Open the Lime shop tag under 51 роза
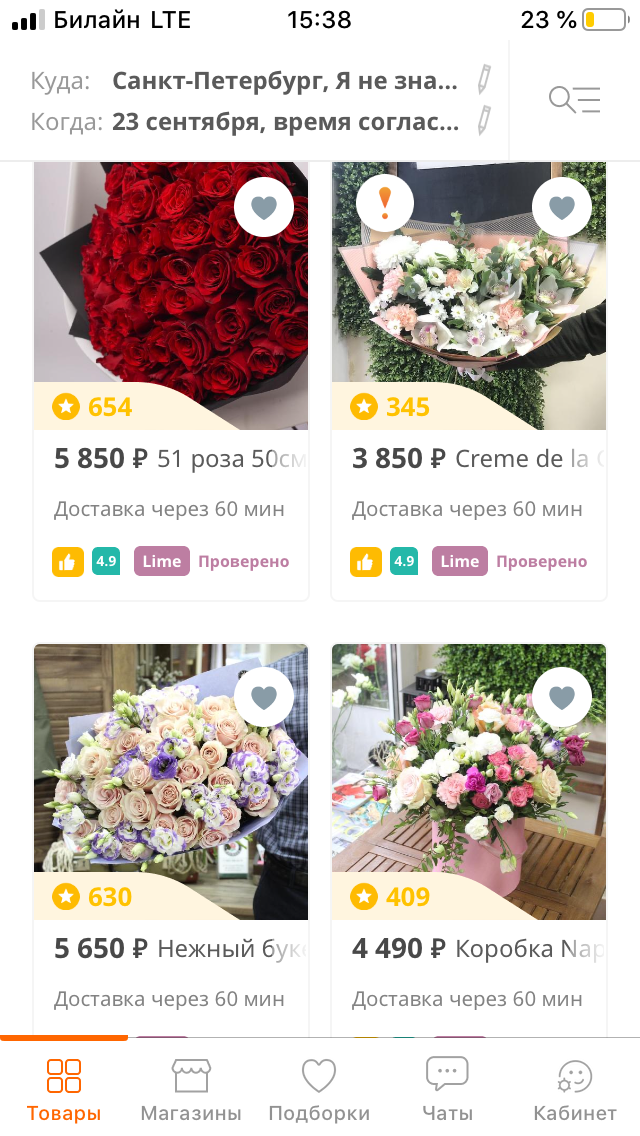 [x=161, y=561]
